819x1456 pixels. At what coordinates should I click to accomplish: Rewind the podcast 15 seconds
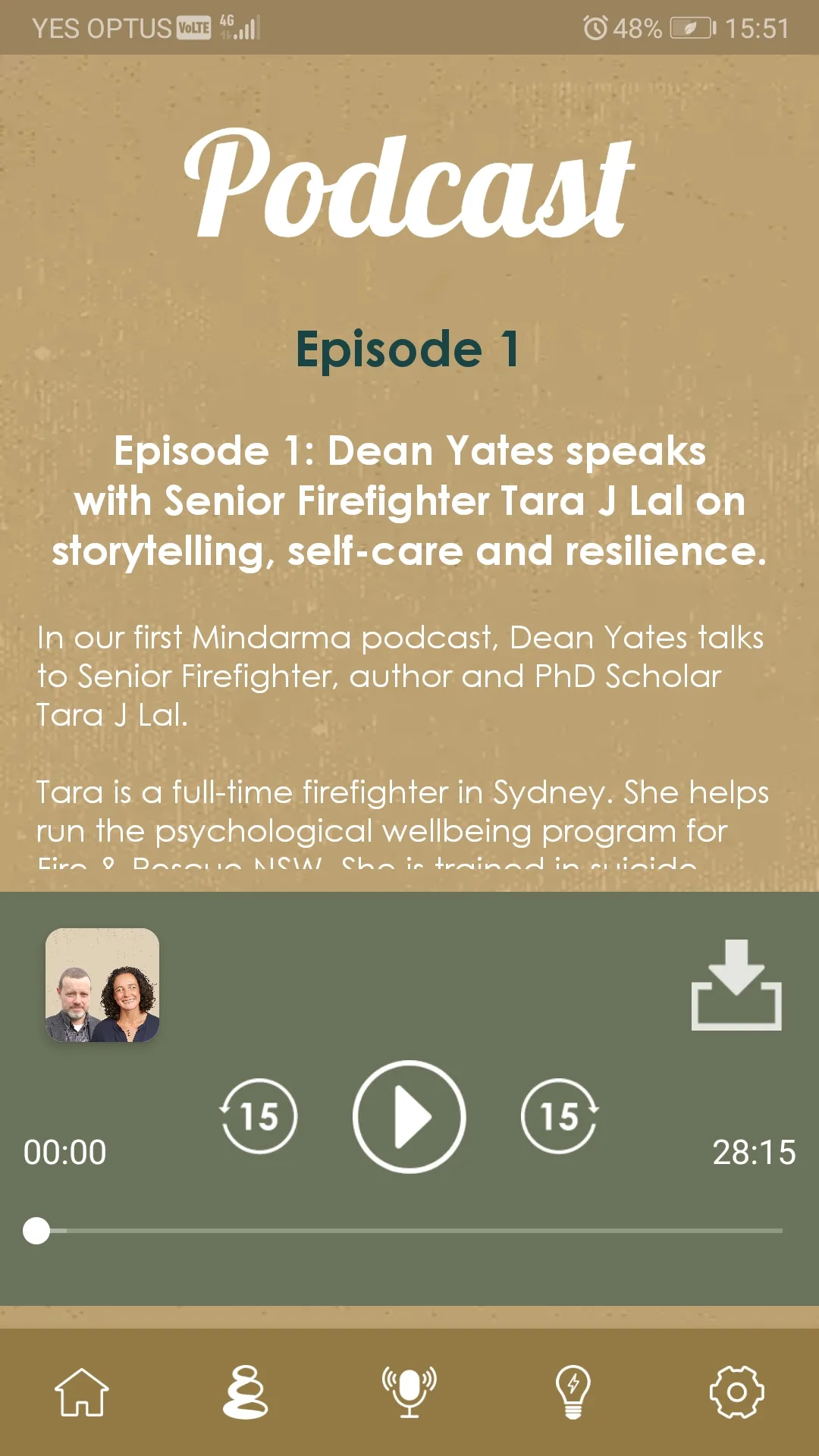(x=259, y=1116)
